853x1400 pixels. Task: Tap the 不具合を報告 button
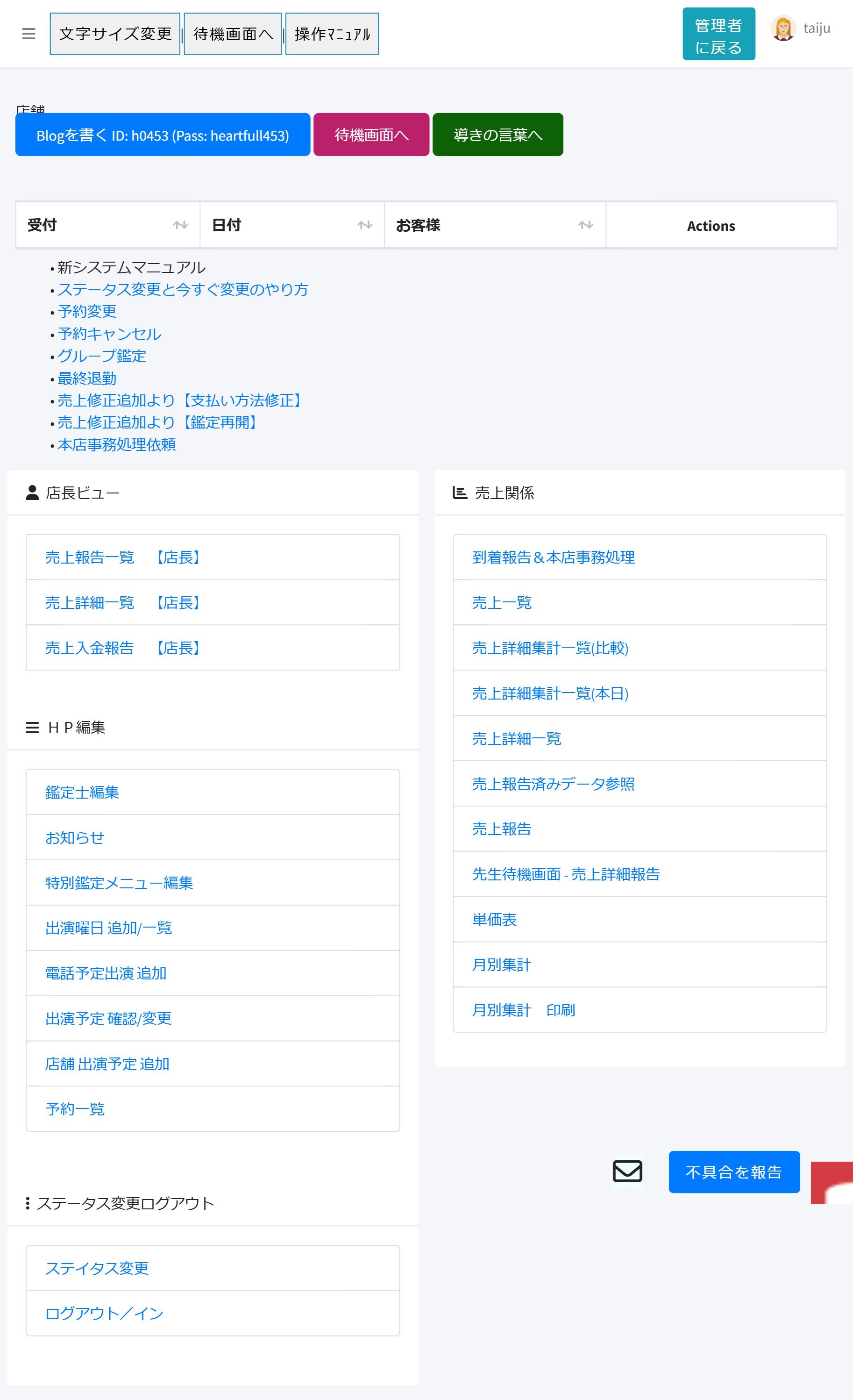[x=734, y=1172]
